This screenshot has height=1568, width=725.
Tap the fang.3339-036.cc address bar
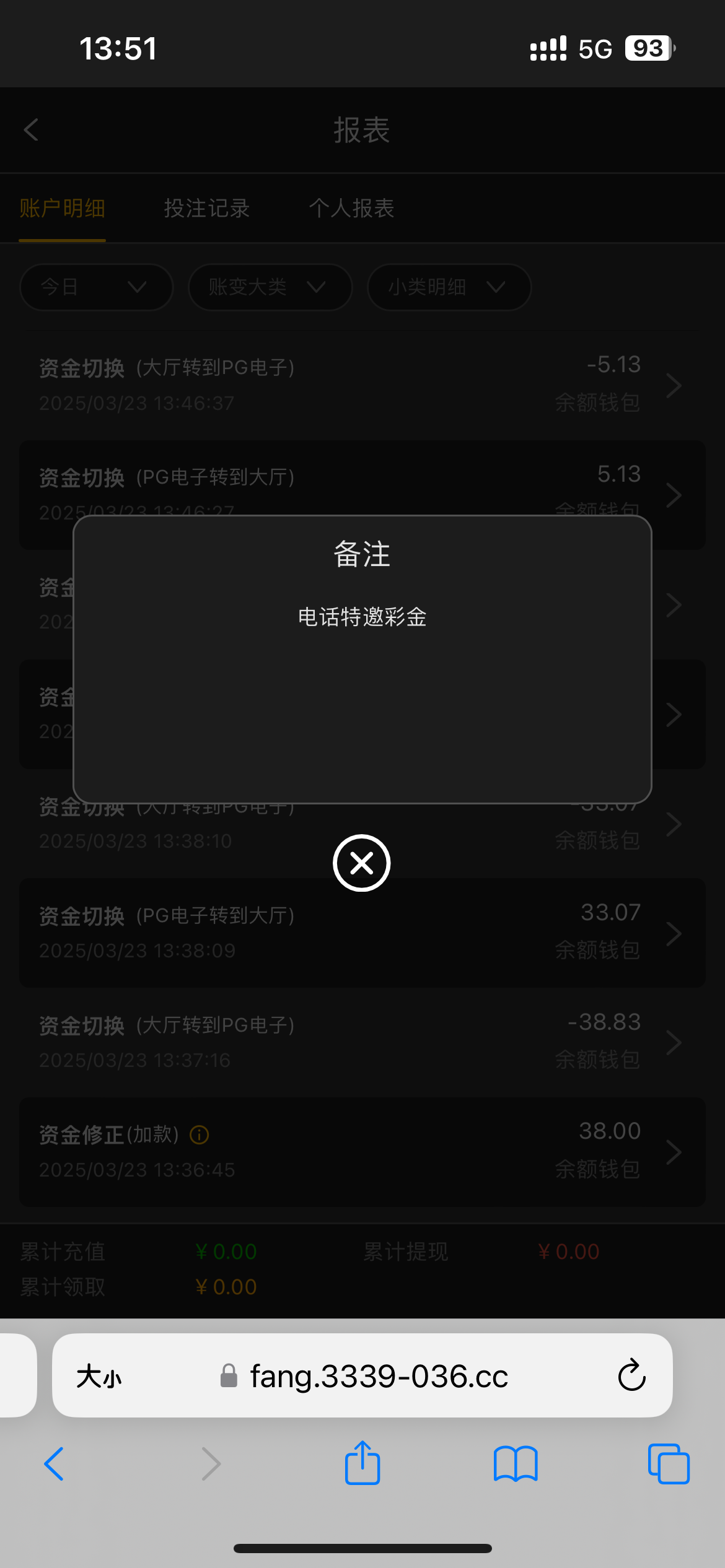click(x=378, y=1377)
